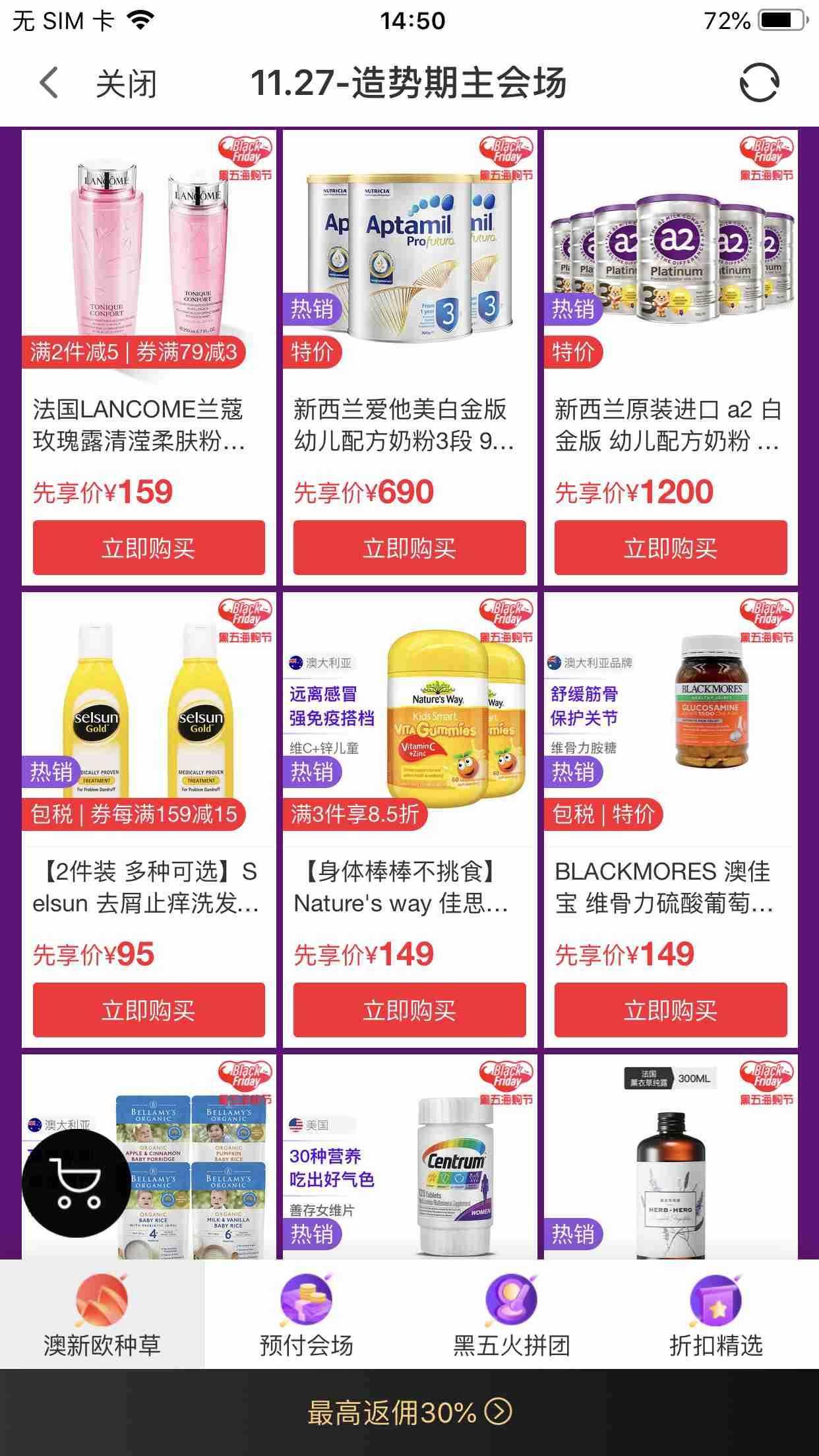Tap 立即购买 for Selsun shampoo

pos(148,1010)
